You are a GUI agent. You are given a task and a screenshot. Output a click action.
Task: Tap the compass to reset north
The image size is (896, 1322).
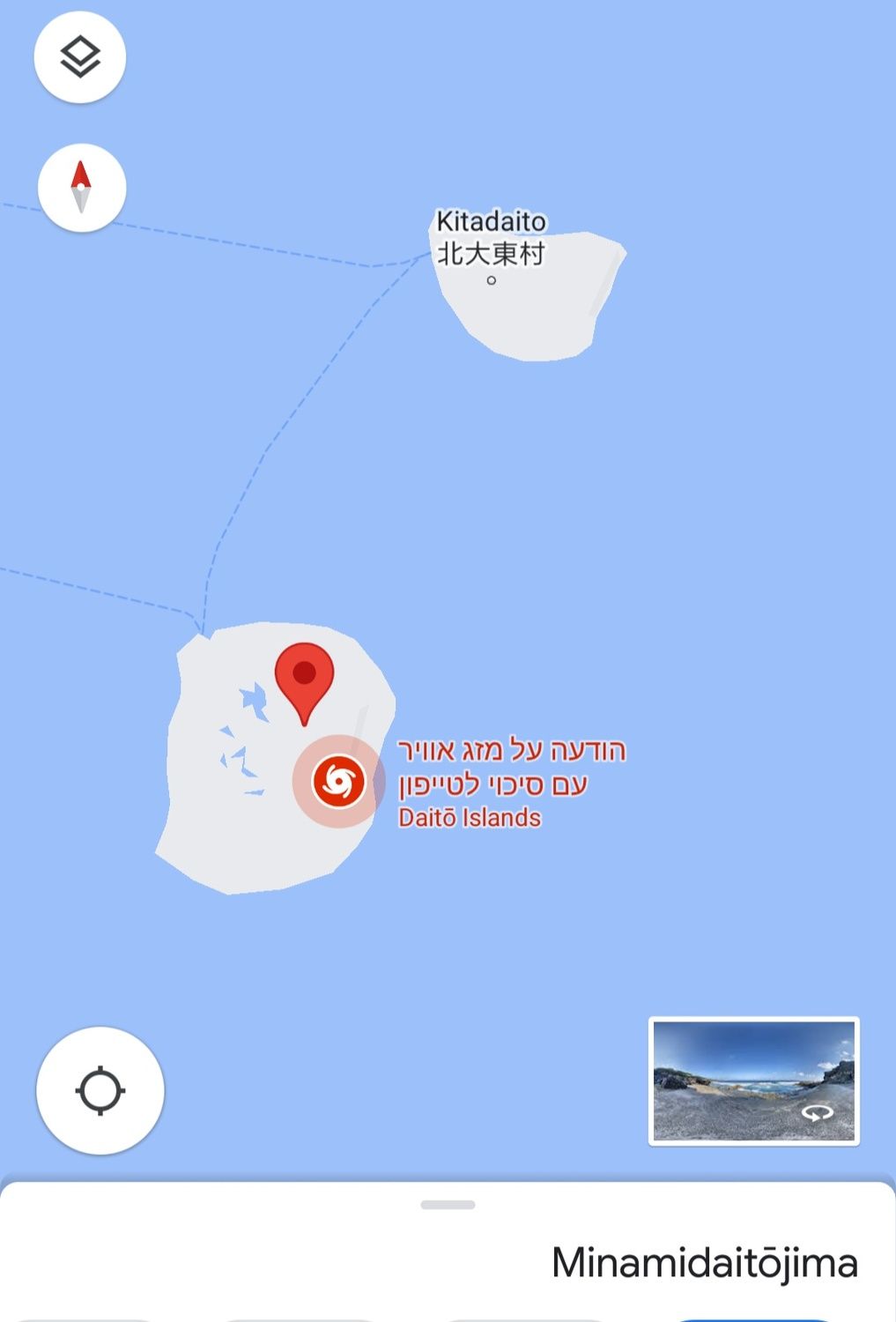[x=81, y=188]
